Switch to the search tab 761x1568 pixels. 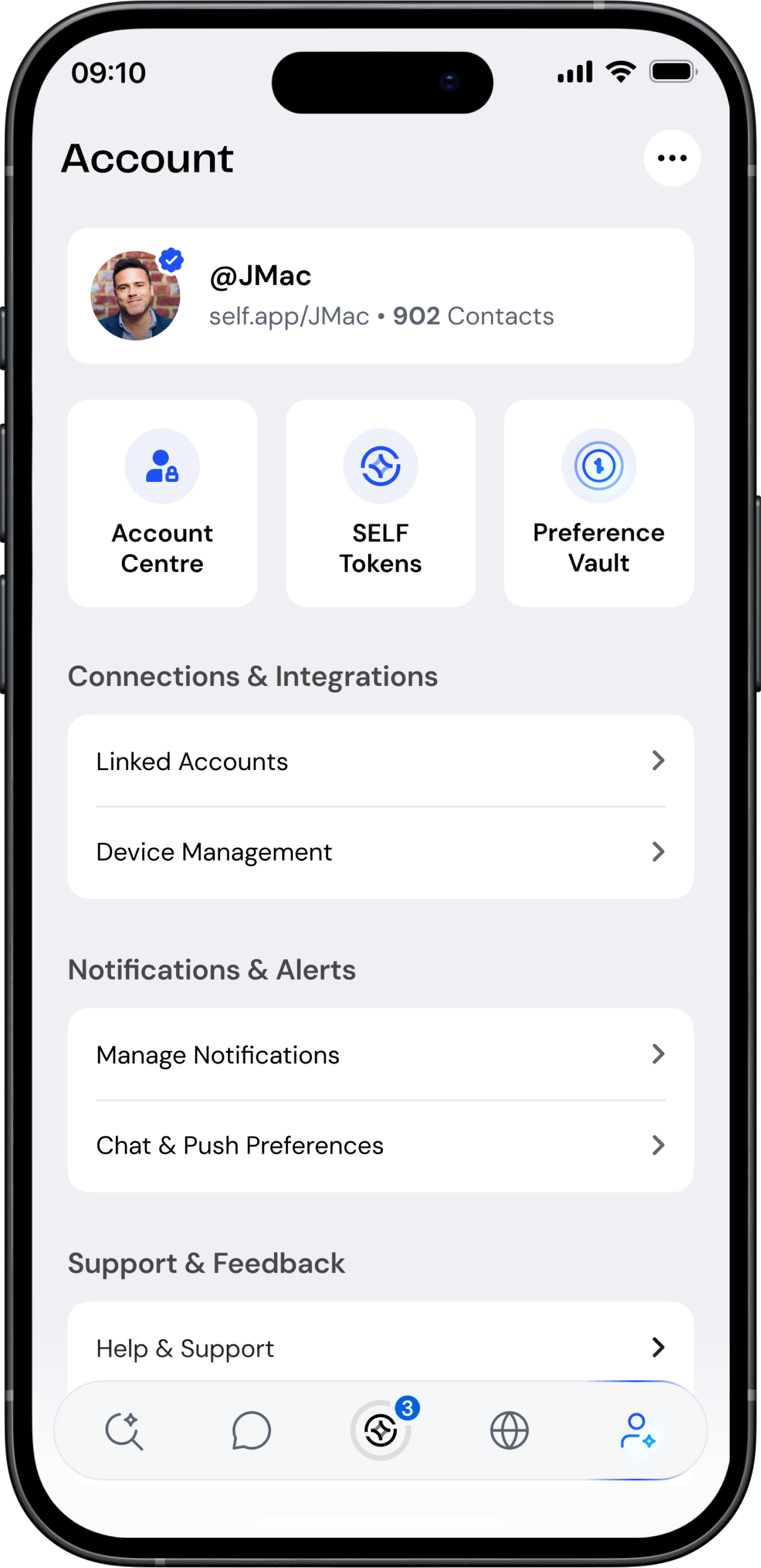point(125,1431)
